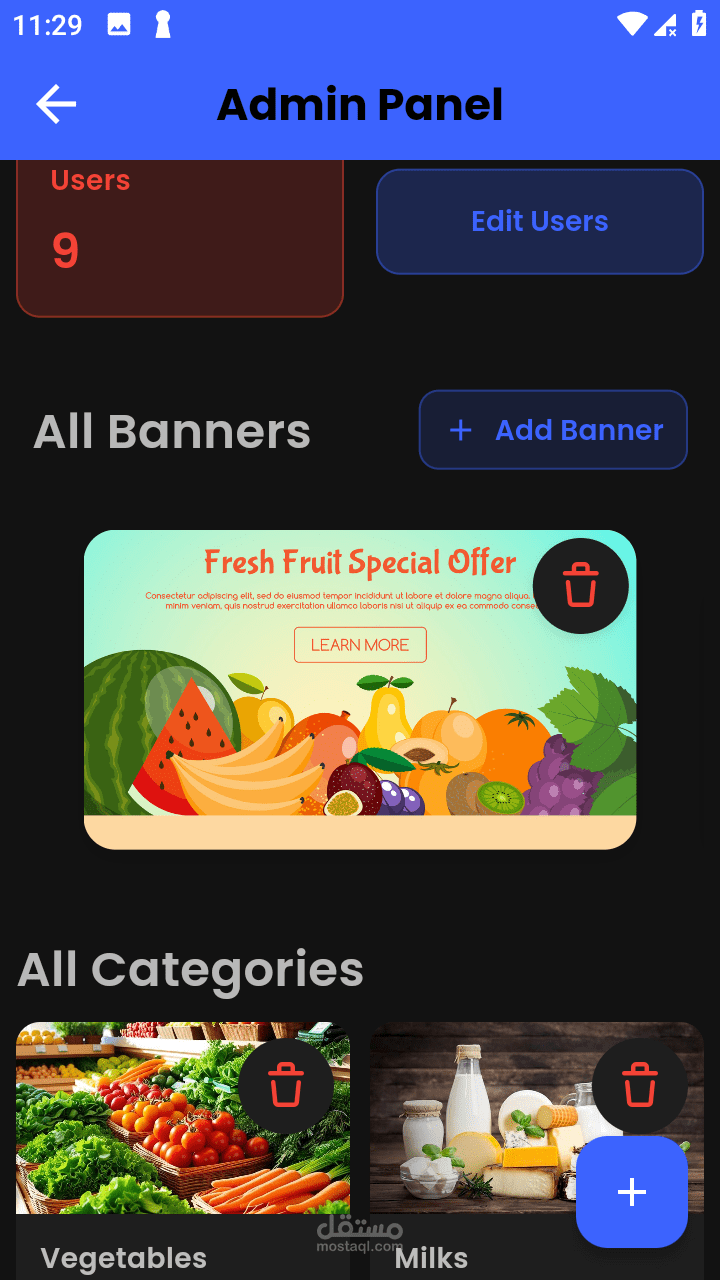The height and width of the screenshot is (1280, 720).
Task: Delete the Fresh Fruit Special Offer banner
Action: [580, 585]
